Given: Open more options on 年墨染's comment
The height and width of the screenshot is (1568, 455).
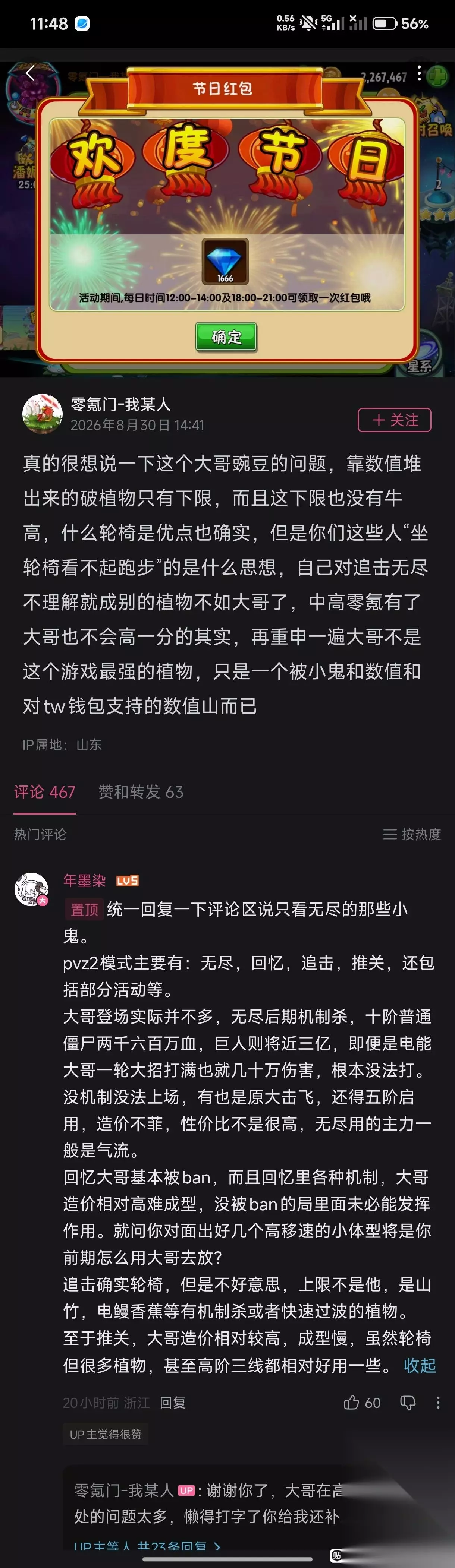Looking at the screenshot, I should (438, 1403).
